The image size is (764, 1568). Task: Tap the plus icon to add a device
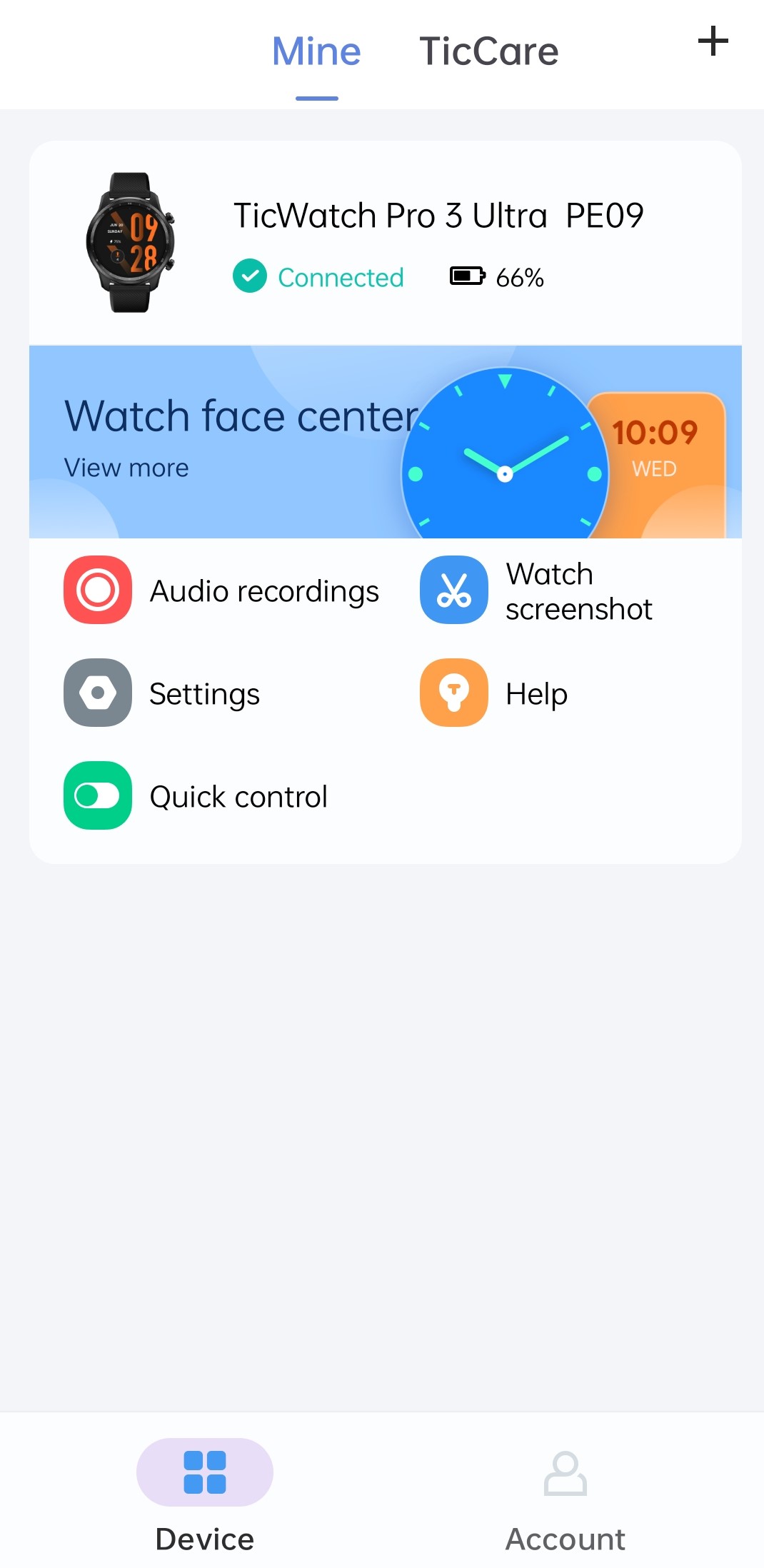tap(713, 41)
